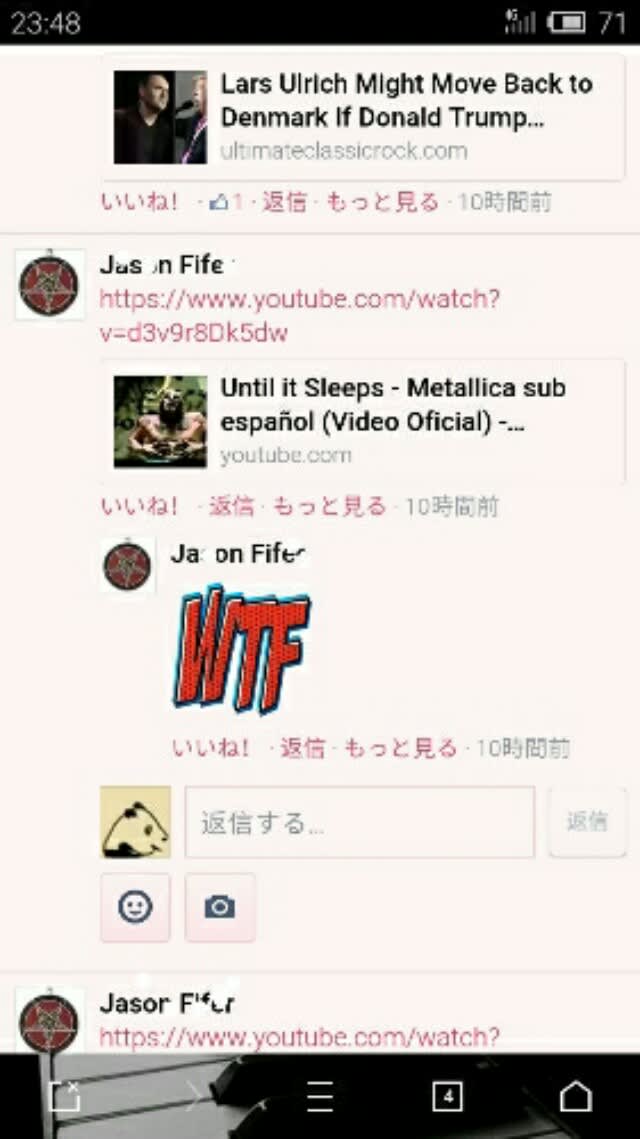Viewport: 640px width, 1139px height.
Task: Open Jason Fifer's profile from the WTF reply
Action: tap(236, 553)
